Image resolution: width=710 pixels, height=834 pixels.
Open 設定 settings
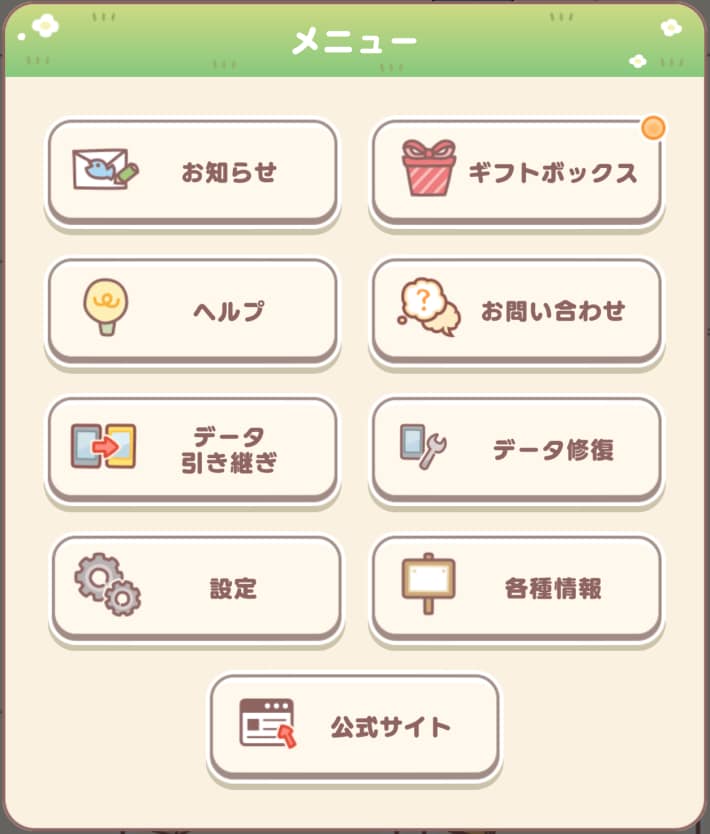(196, 587)
